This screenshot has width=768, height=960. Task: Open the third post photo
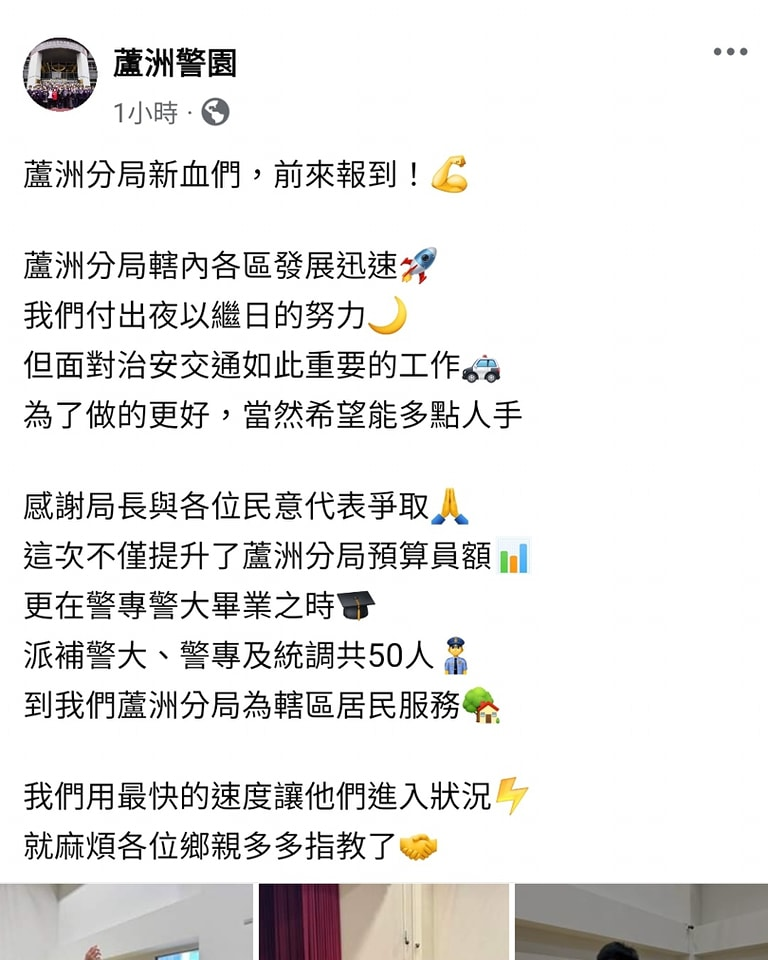(641, 922)
